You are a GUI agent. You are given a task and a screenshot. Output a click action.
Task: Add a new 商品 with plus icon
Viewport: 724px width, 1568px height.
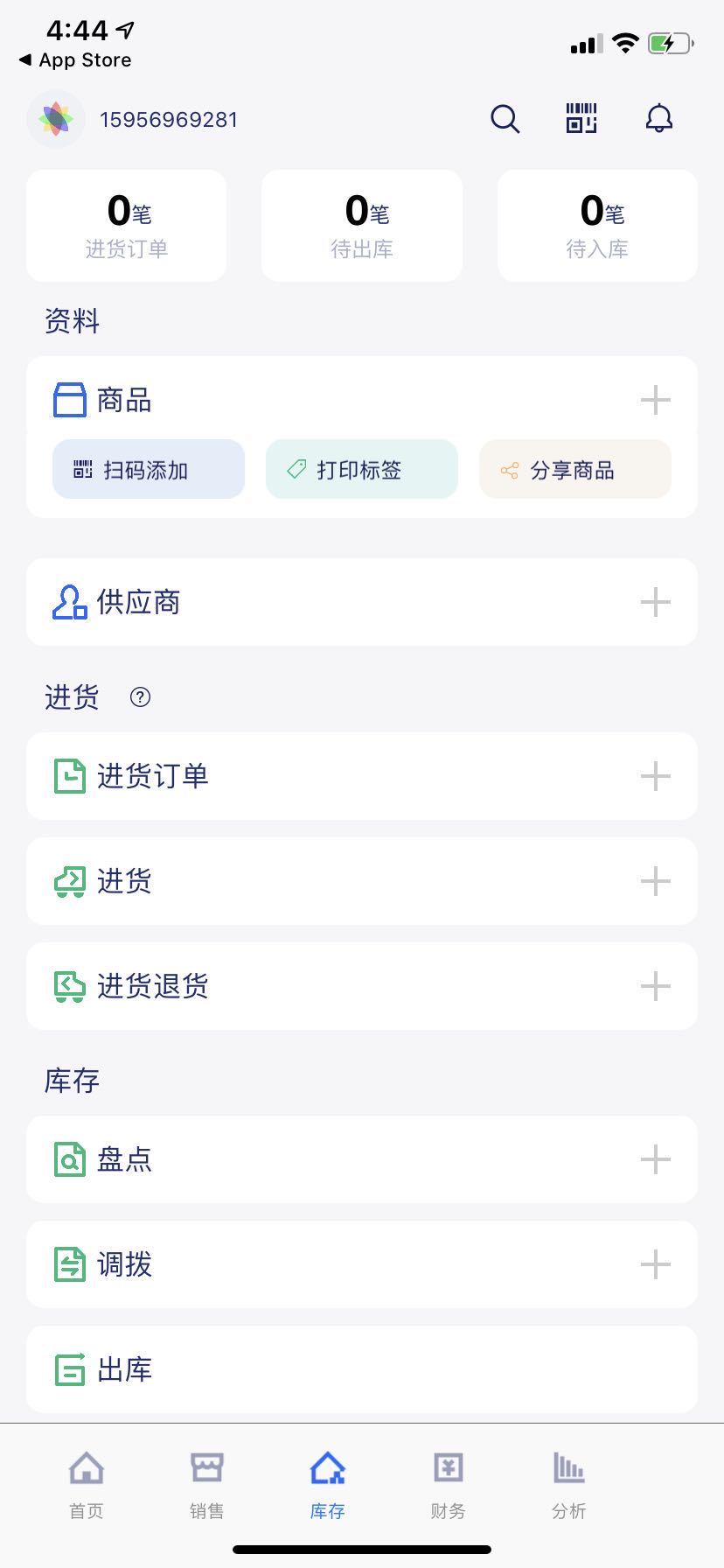tap(655, 401)
